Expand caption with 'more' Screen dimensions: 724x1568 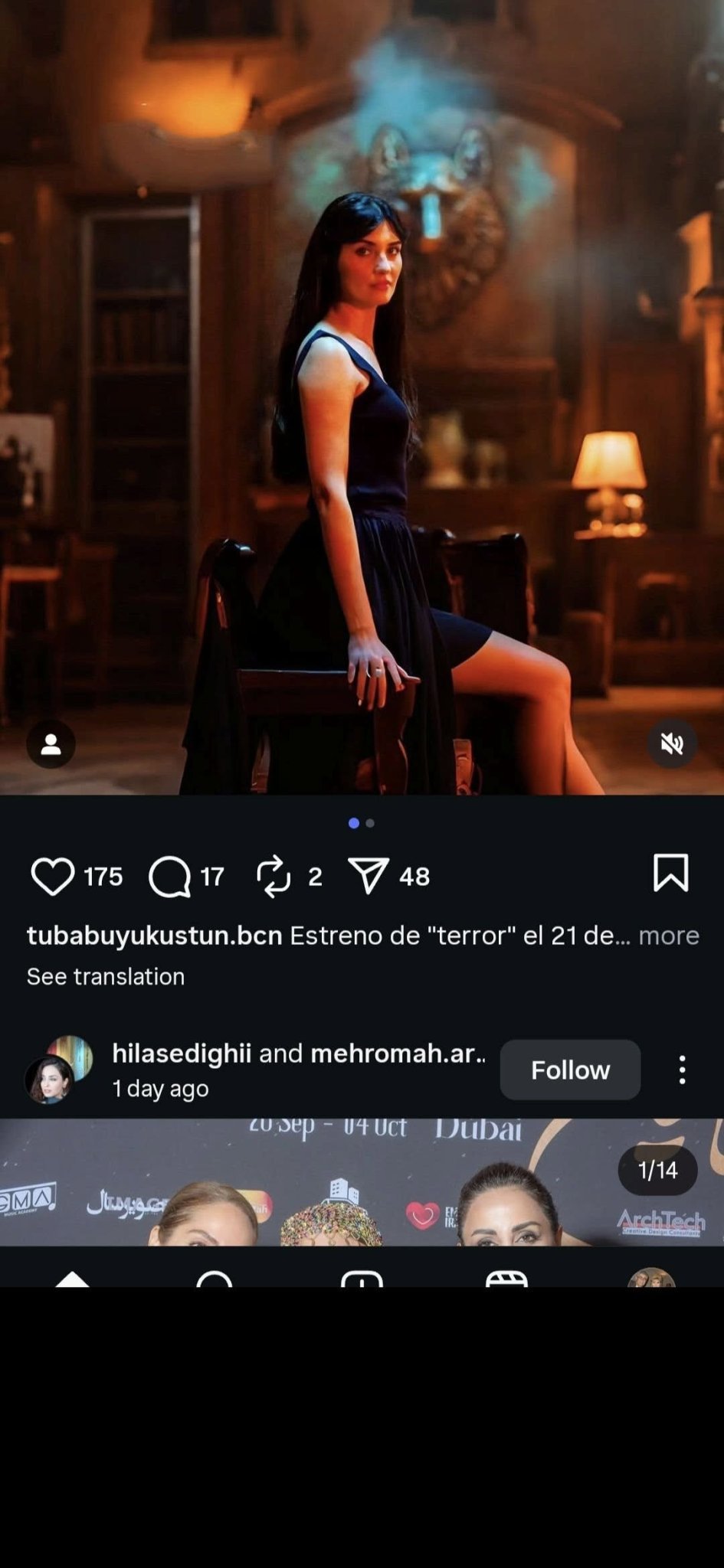[x=668, y=936]
